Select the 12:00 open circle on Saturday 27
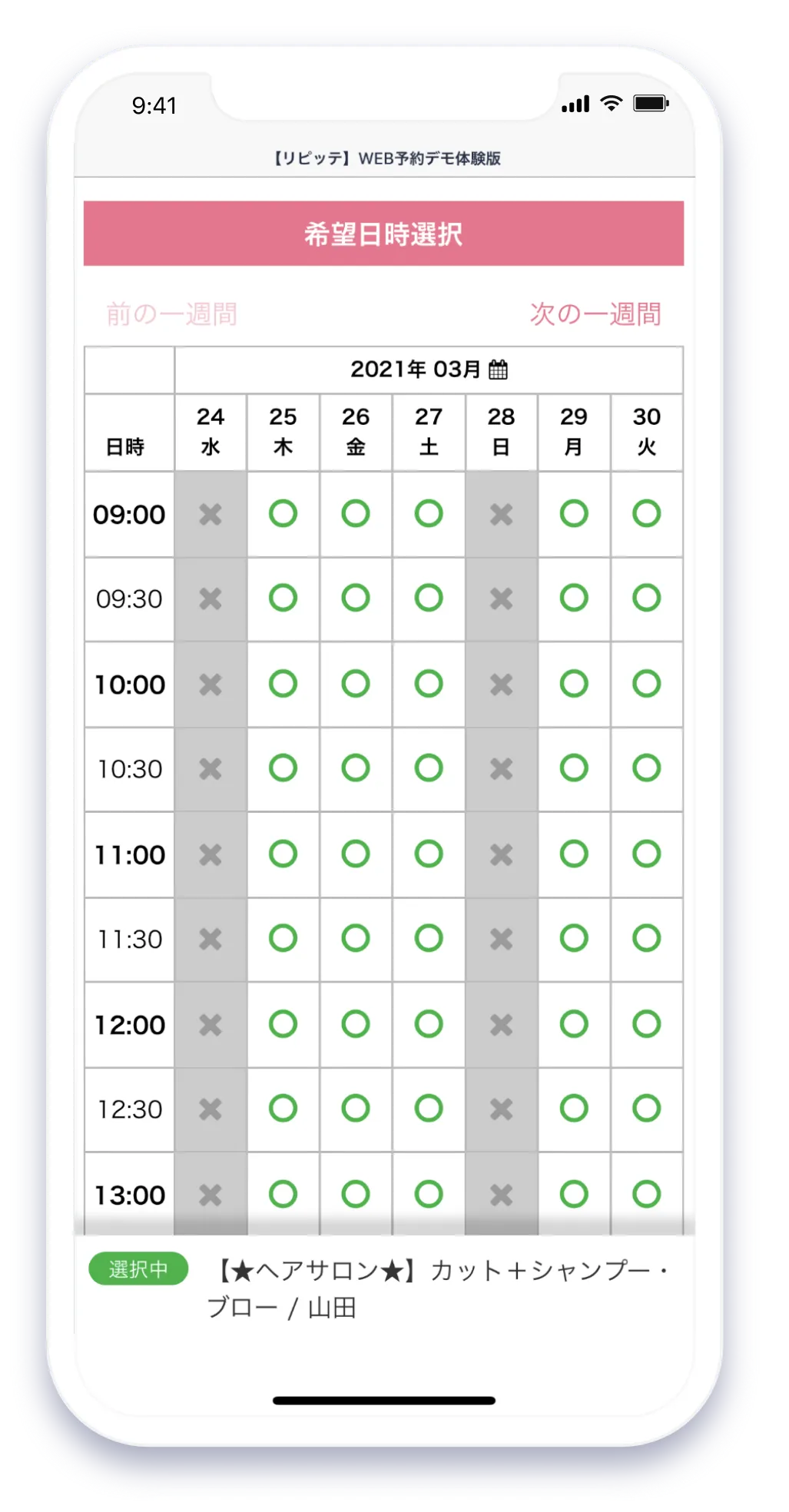Screen dimensions: 789x1512 point(428,1023)
